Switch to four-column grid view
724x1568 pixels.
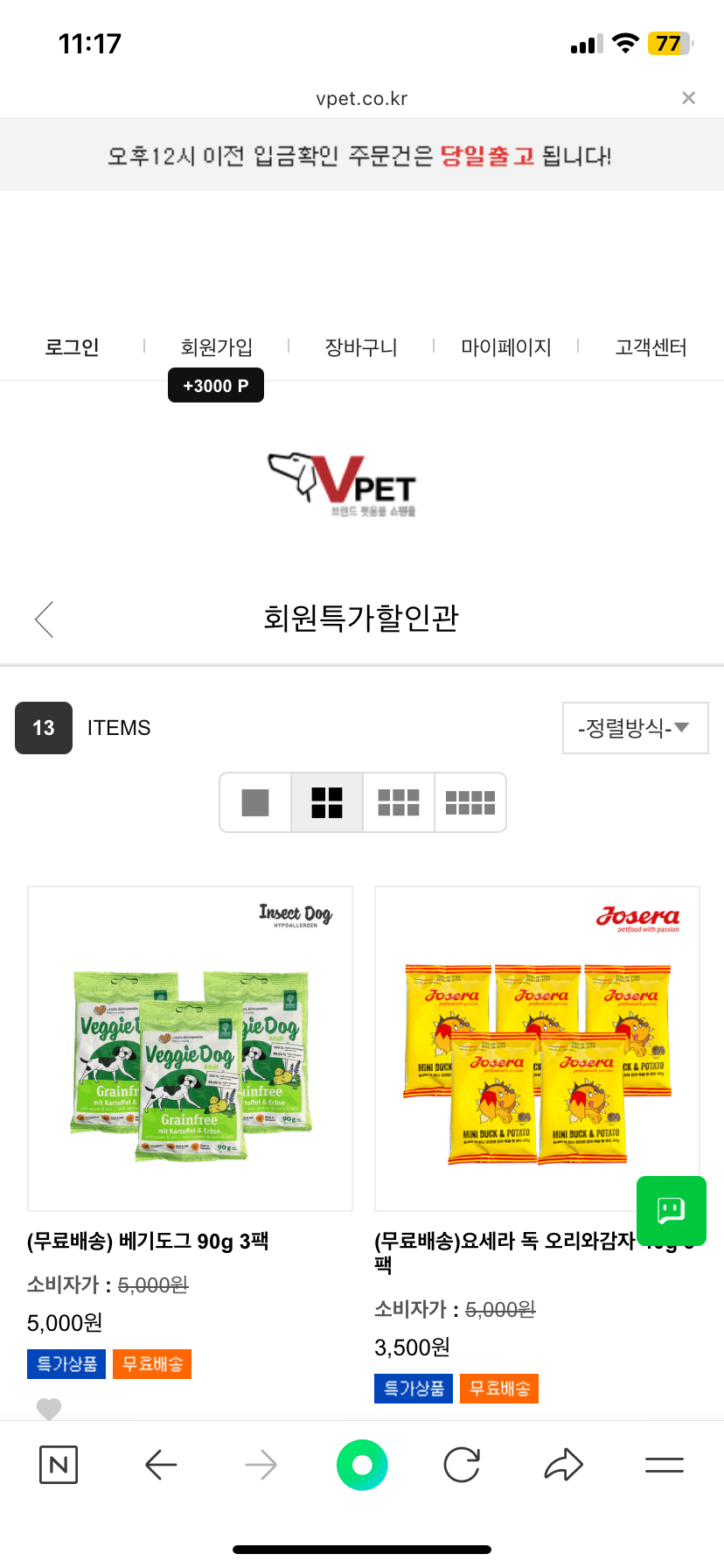pos(470,802)
